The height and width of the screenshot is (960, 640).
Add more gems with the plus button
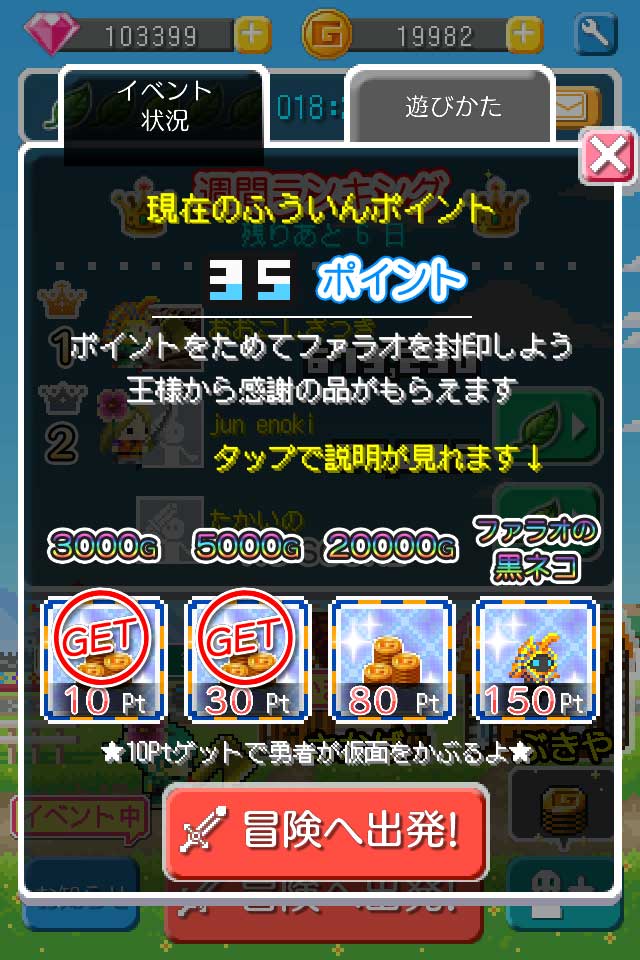point(252,34)
